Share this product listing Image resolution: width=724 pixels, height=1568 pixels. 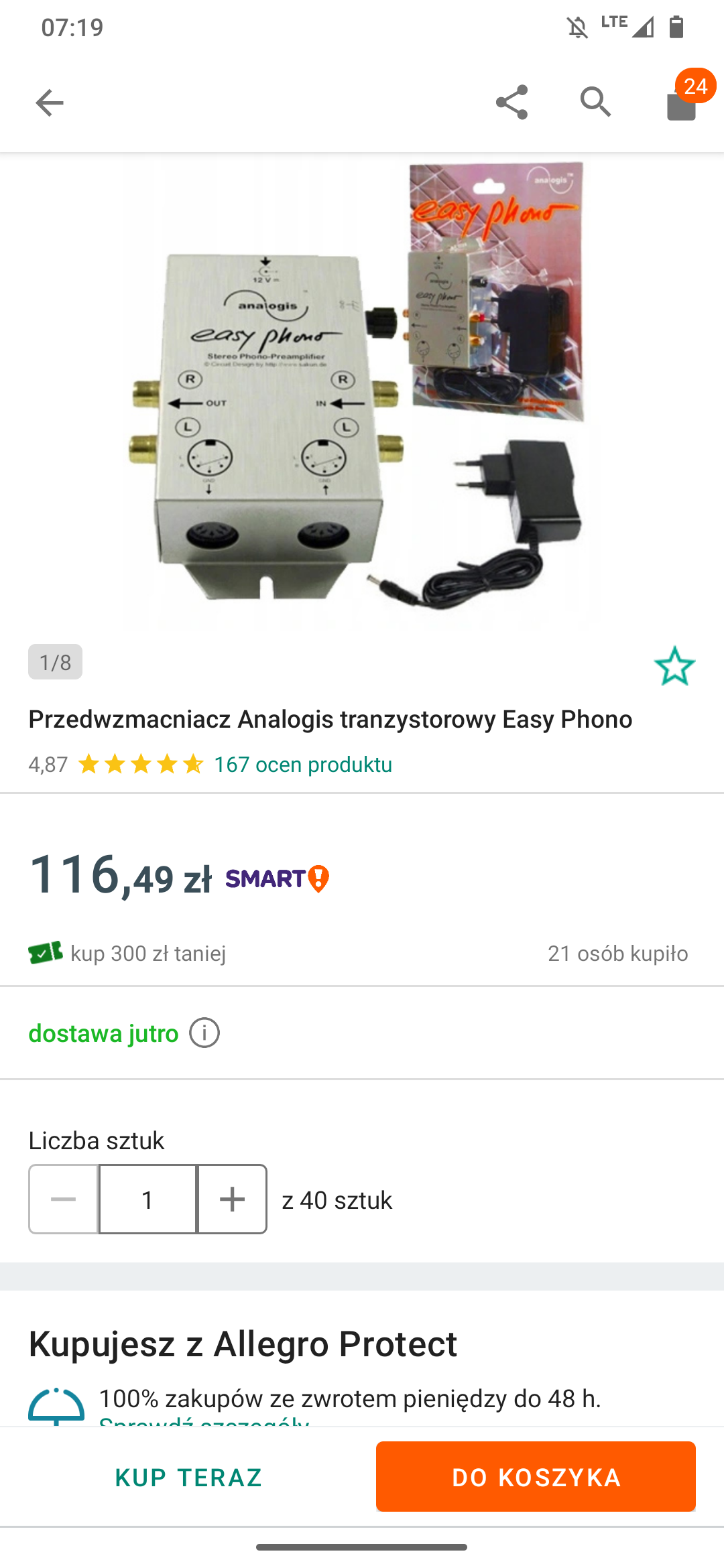point(511,103)
